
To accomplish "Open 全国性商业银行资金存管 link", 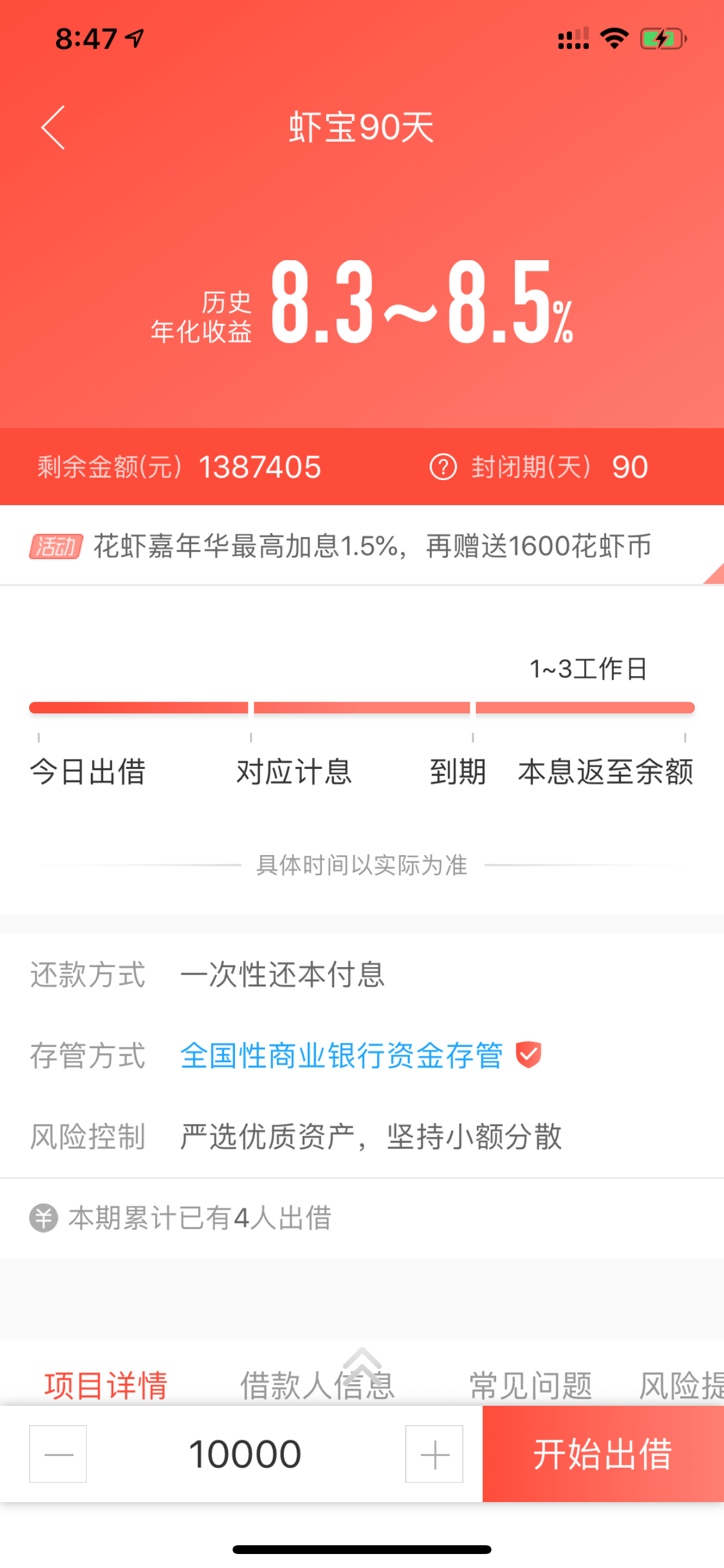I will (x=342, y=1055).
